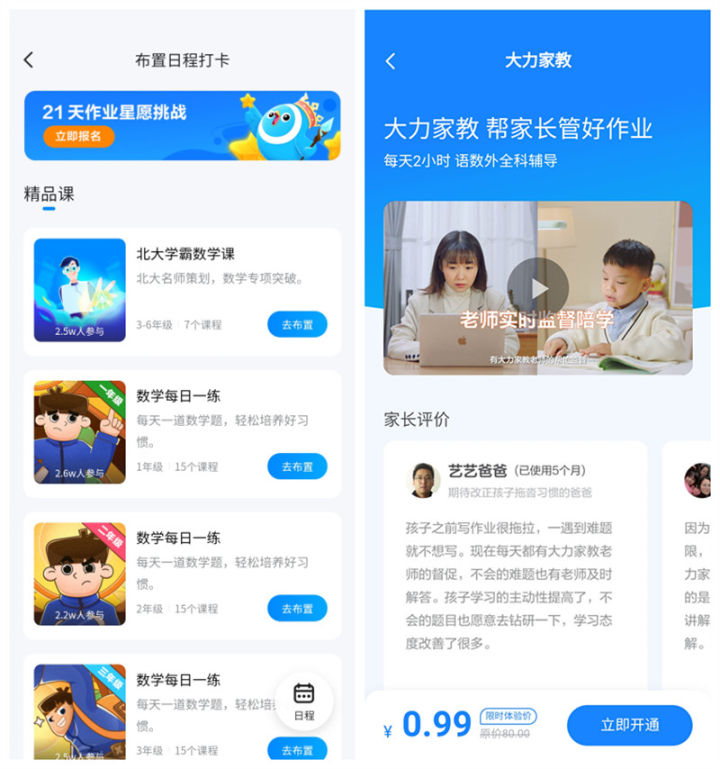Tap 去布置 for the 1年级 数学每日一练
Image resolution: width=720 pixels, height=769 pixels.
297,466
